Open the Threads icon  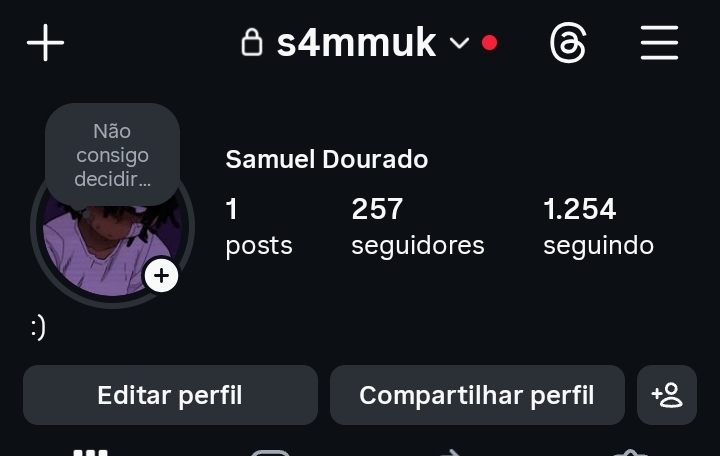[568, 43]
